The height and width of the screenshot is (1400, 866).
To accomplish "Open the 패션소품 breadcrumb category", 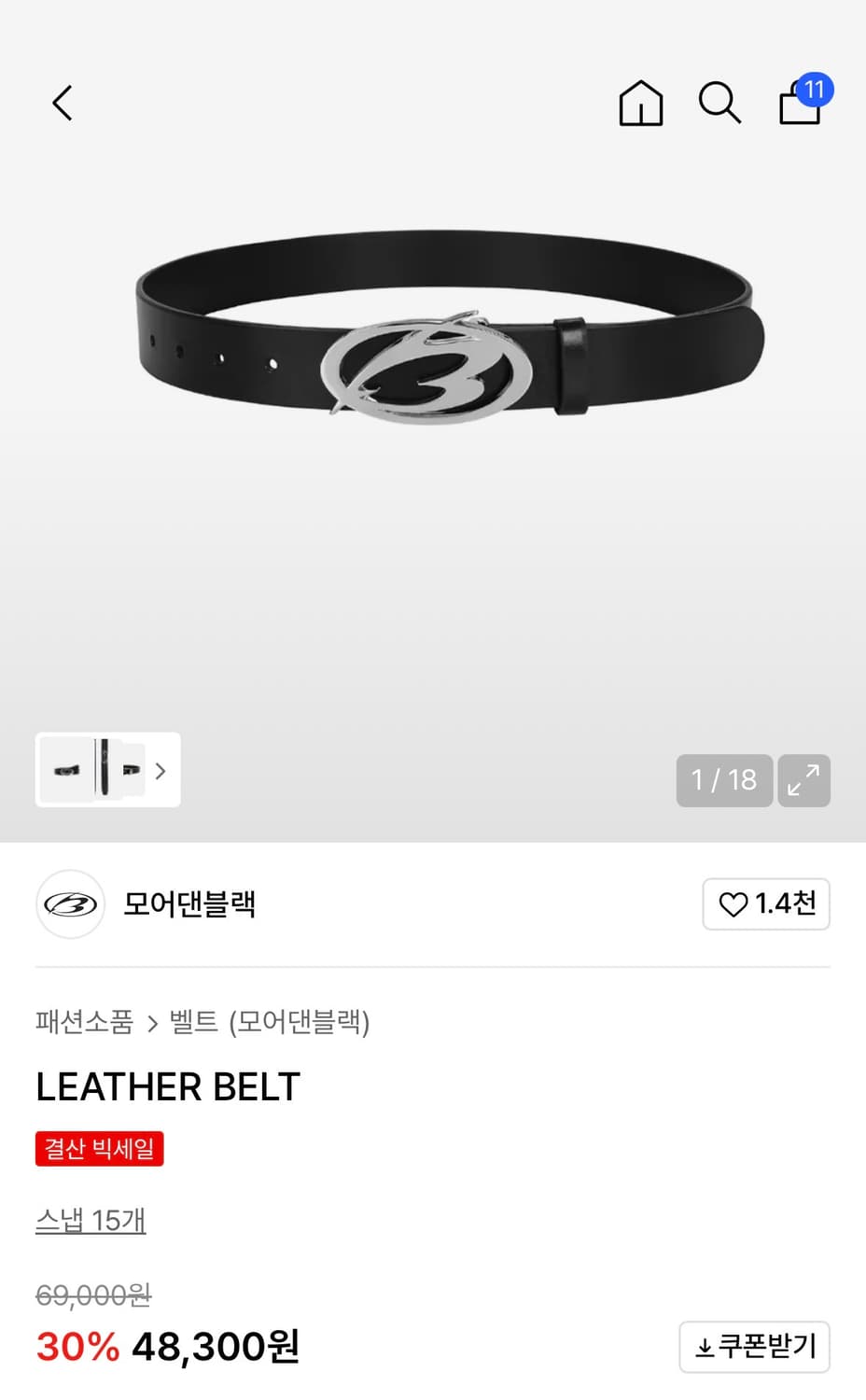I will 83,1023.
